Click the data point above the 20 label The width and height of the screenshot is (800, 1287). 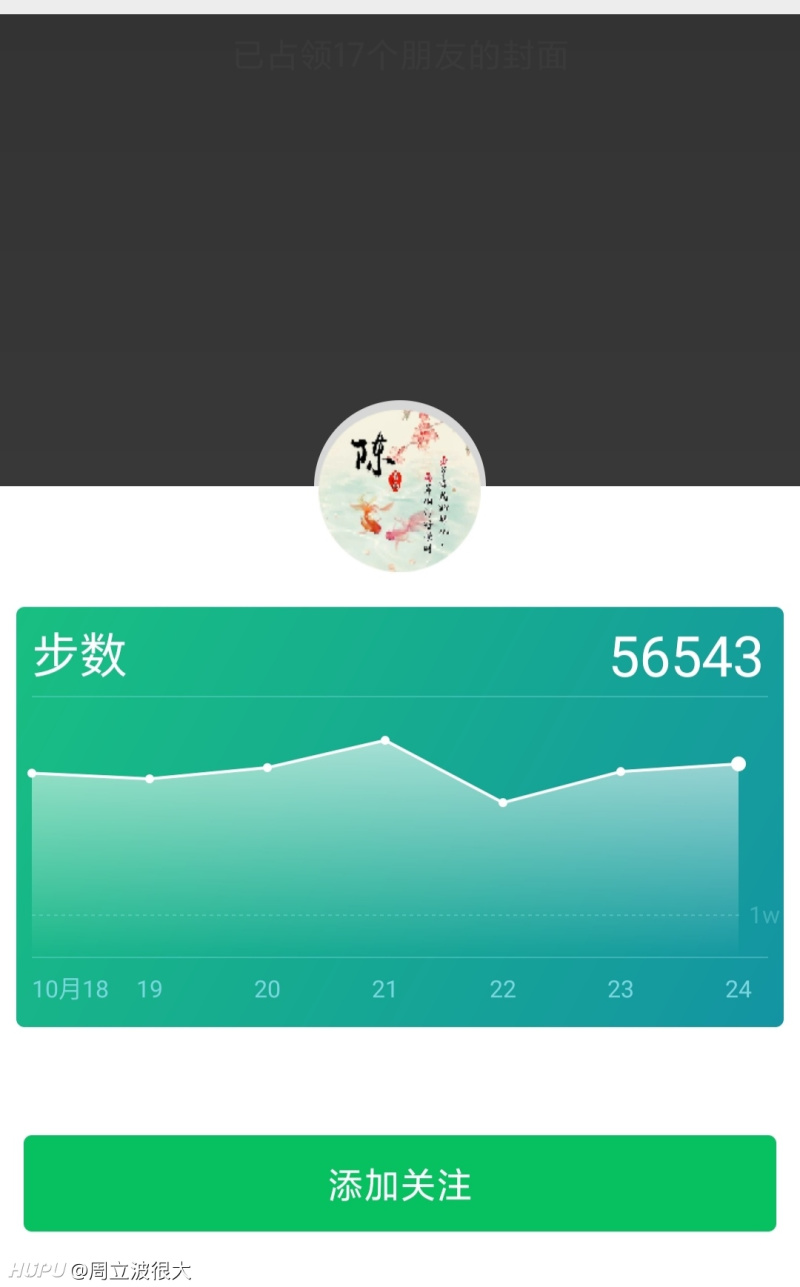[x=267, y=767]
